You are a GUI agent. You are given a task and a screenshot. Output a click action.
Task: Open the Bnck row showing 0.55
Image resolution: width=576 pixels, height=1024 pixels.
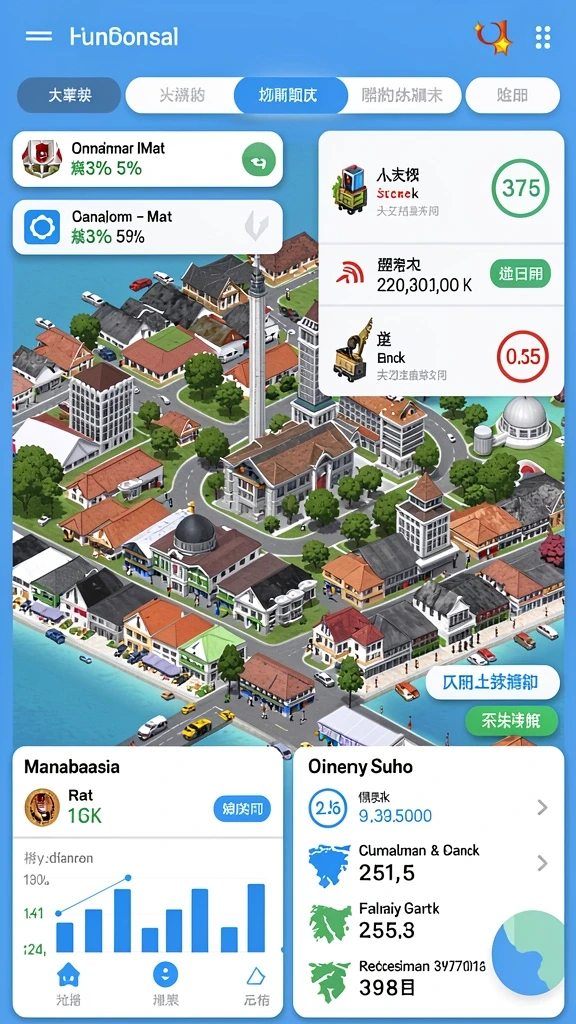441,353
